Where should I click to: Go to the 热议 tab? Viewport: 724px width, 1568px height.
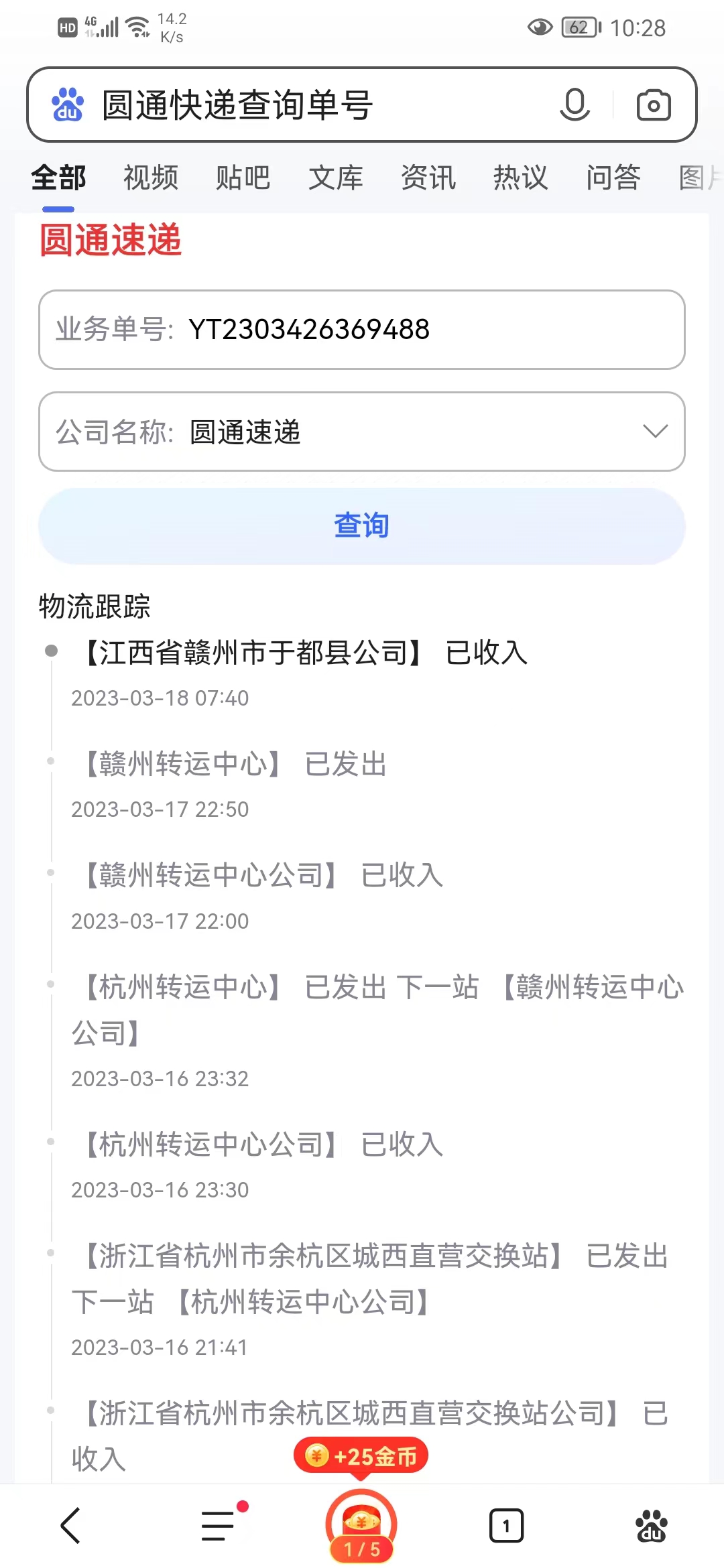pos(521,178)
